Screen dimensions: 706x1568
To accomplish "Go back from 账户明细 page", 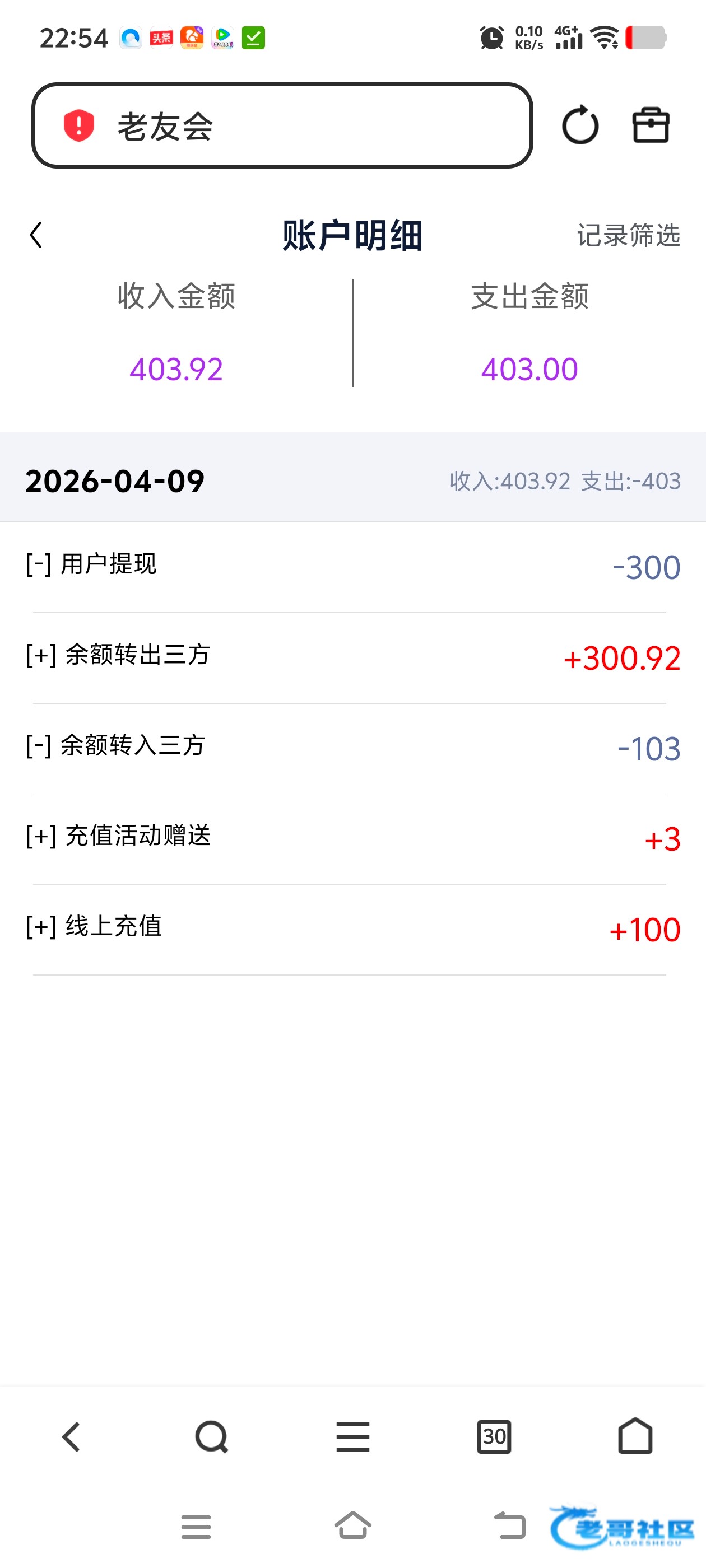I will click(x=36, y=235).
